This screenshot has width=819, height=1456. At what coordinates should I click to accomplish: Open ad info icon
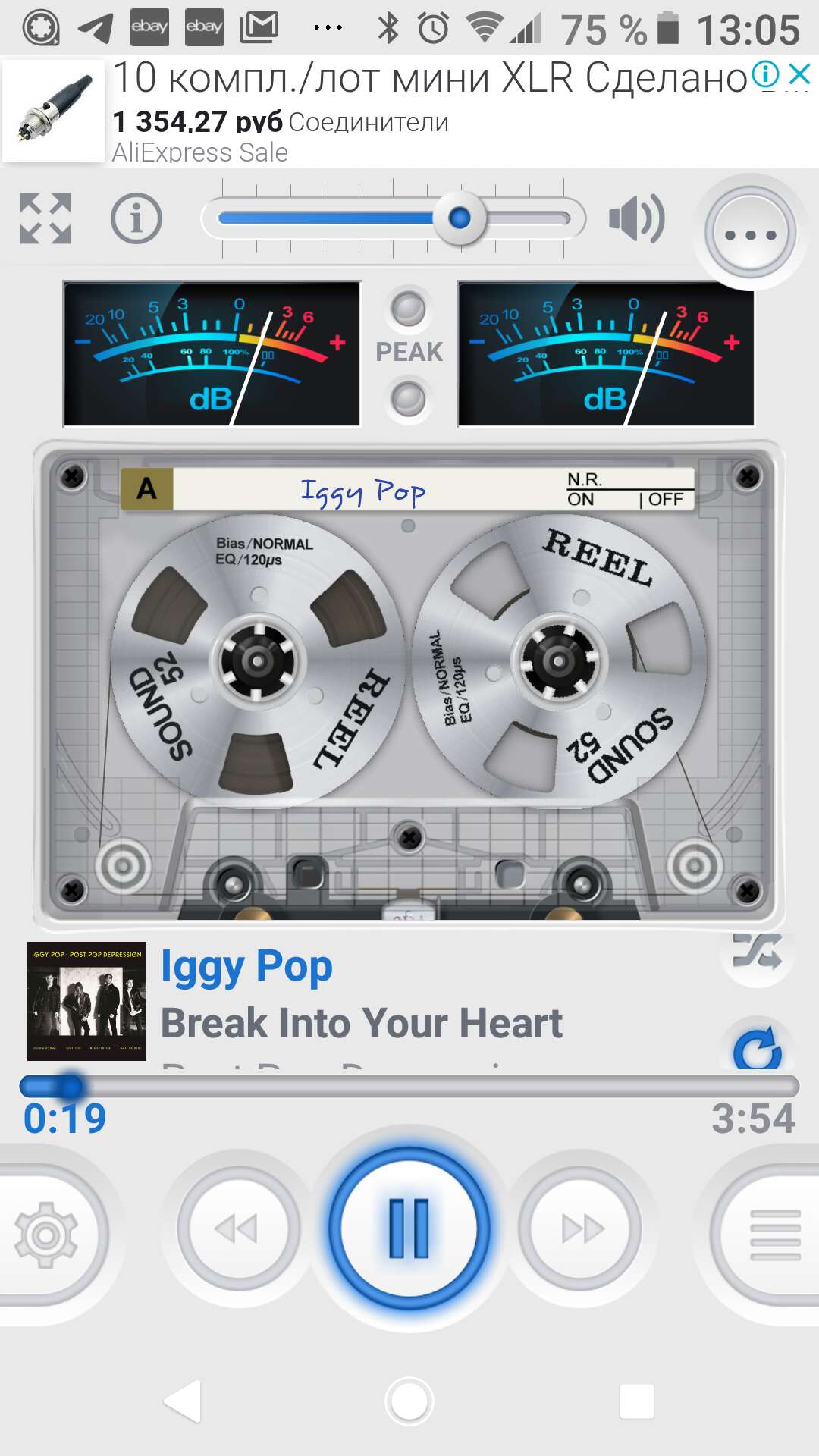765,74
